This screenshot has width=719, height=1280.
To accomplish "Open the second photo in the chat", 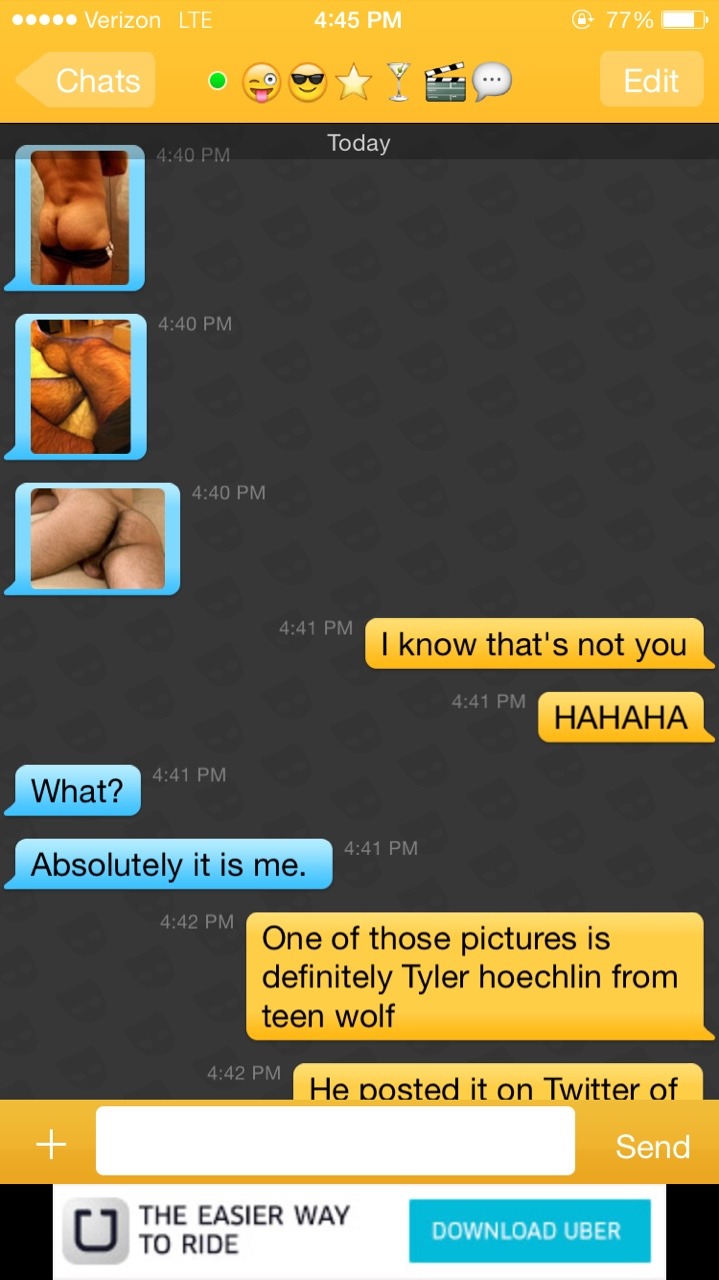I will click(80, 386).
